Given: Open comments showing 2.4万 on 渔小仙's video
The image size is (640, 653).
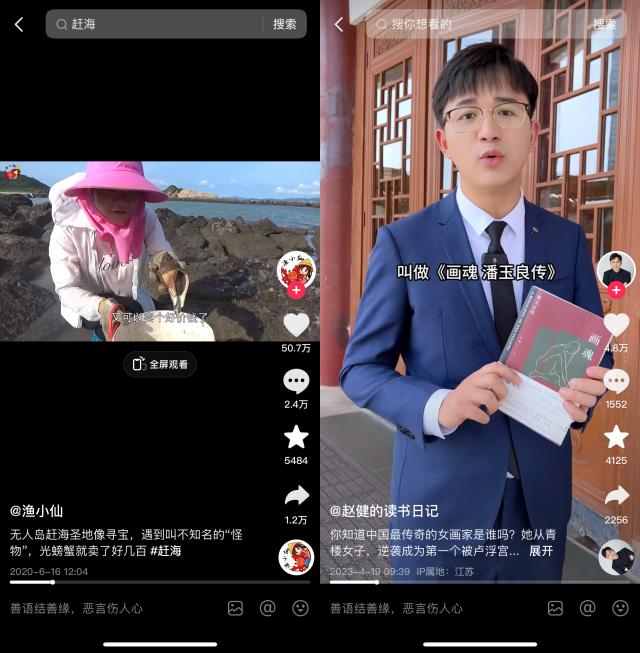Looking at the screenshot, I should point(296,381).
